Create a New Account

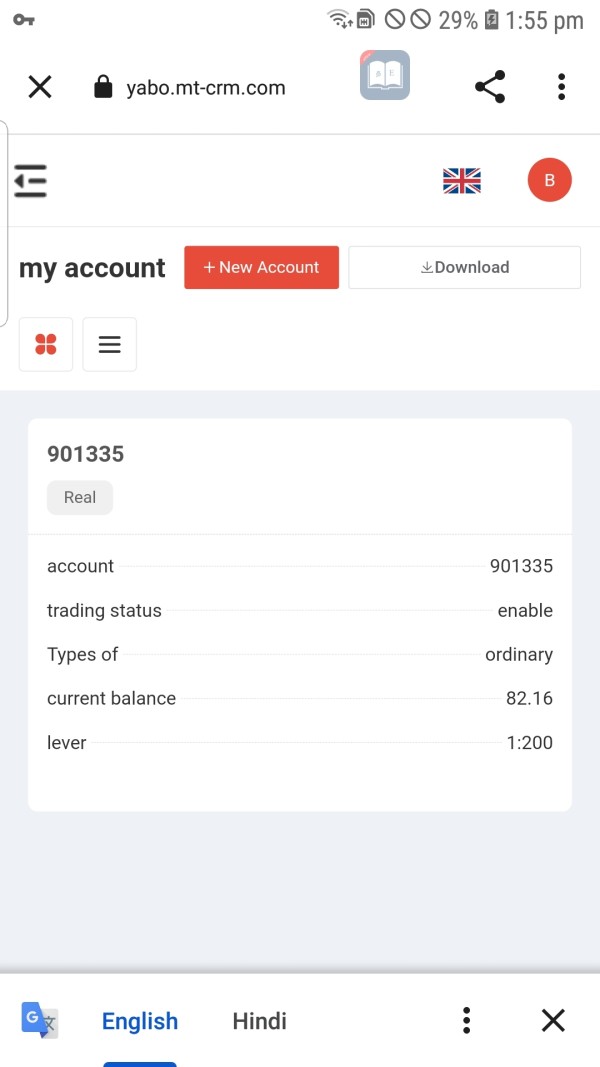(261, 267)
